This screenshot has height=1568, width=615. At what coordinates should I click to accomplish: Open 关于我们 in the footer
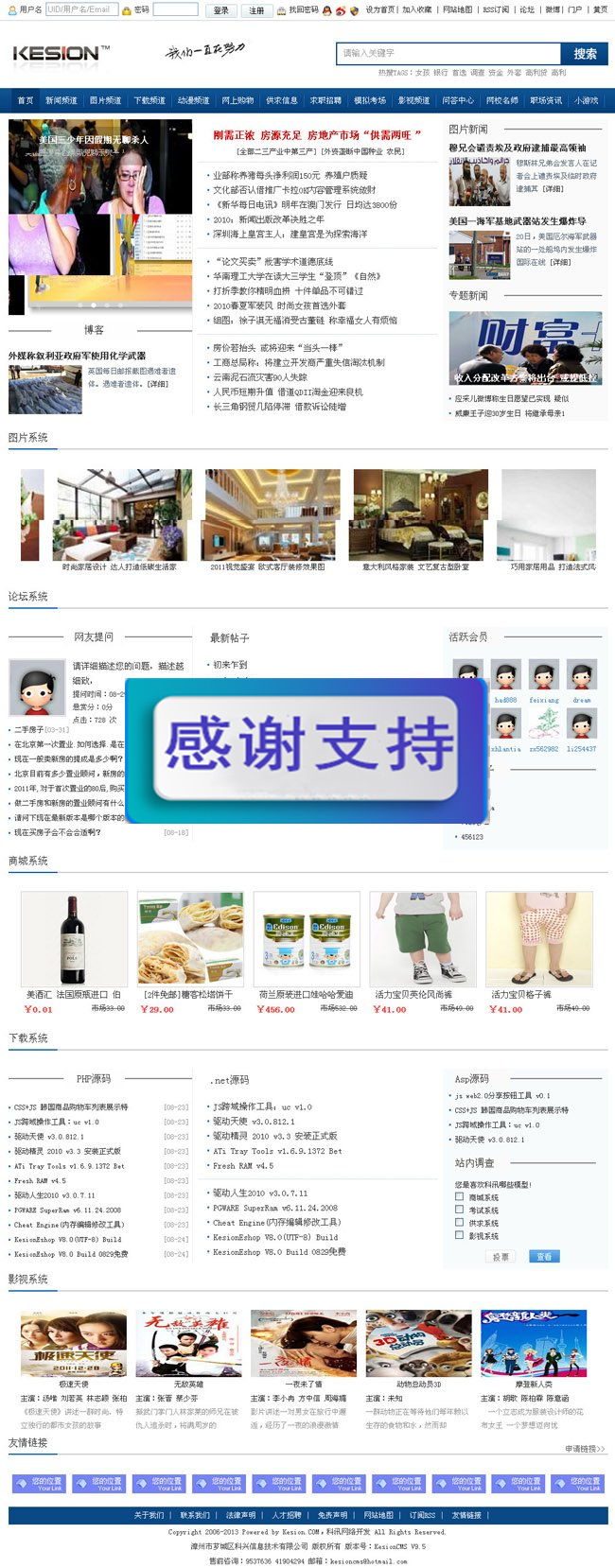click(149, 1515)
